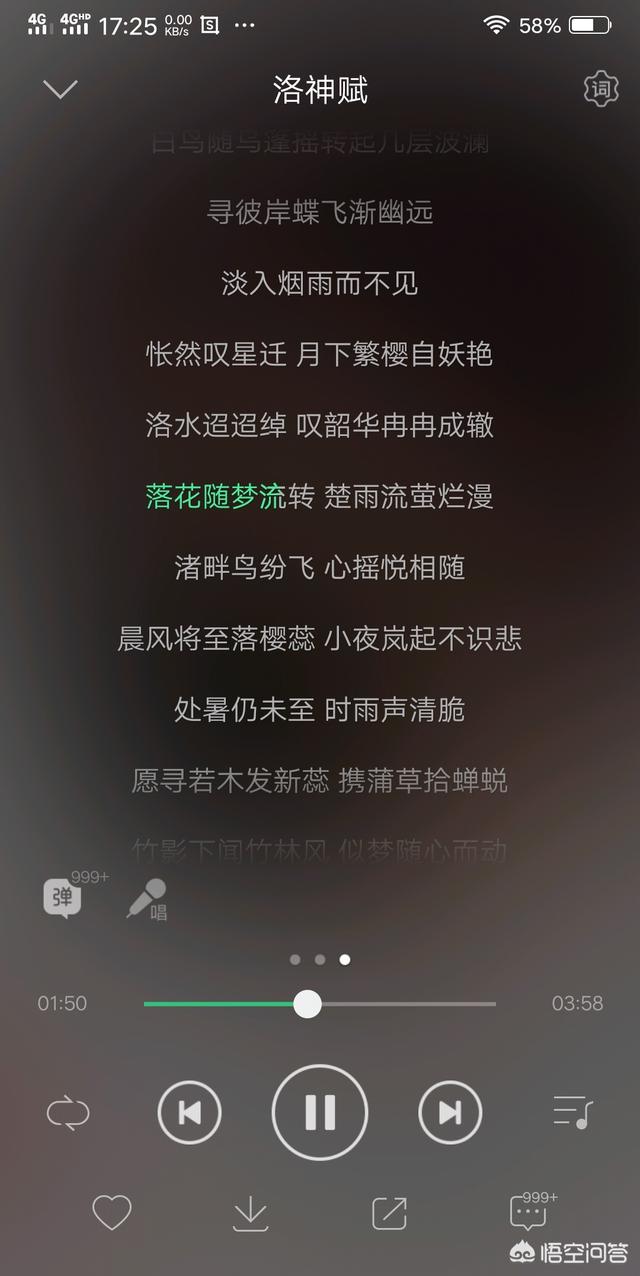Open the playlist queue icon

(x=573, y=1112)
